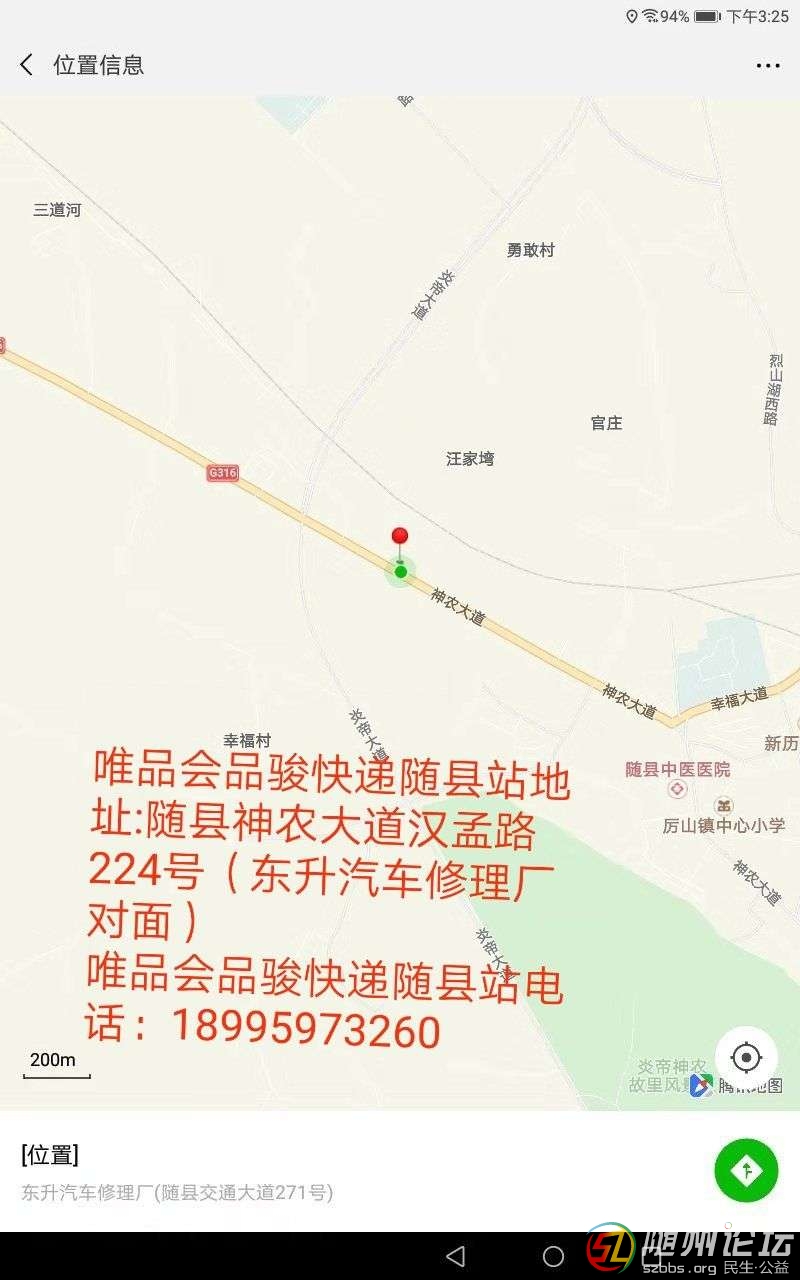The width and height of the screenshot is (800, 1280).
Task: Go back from the location info page
Action: coord(27,65)
